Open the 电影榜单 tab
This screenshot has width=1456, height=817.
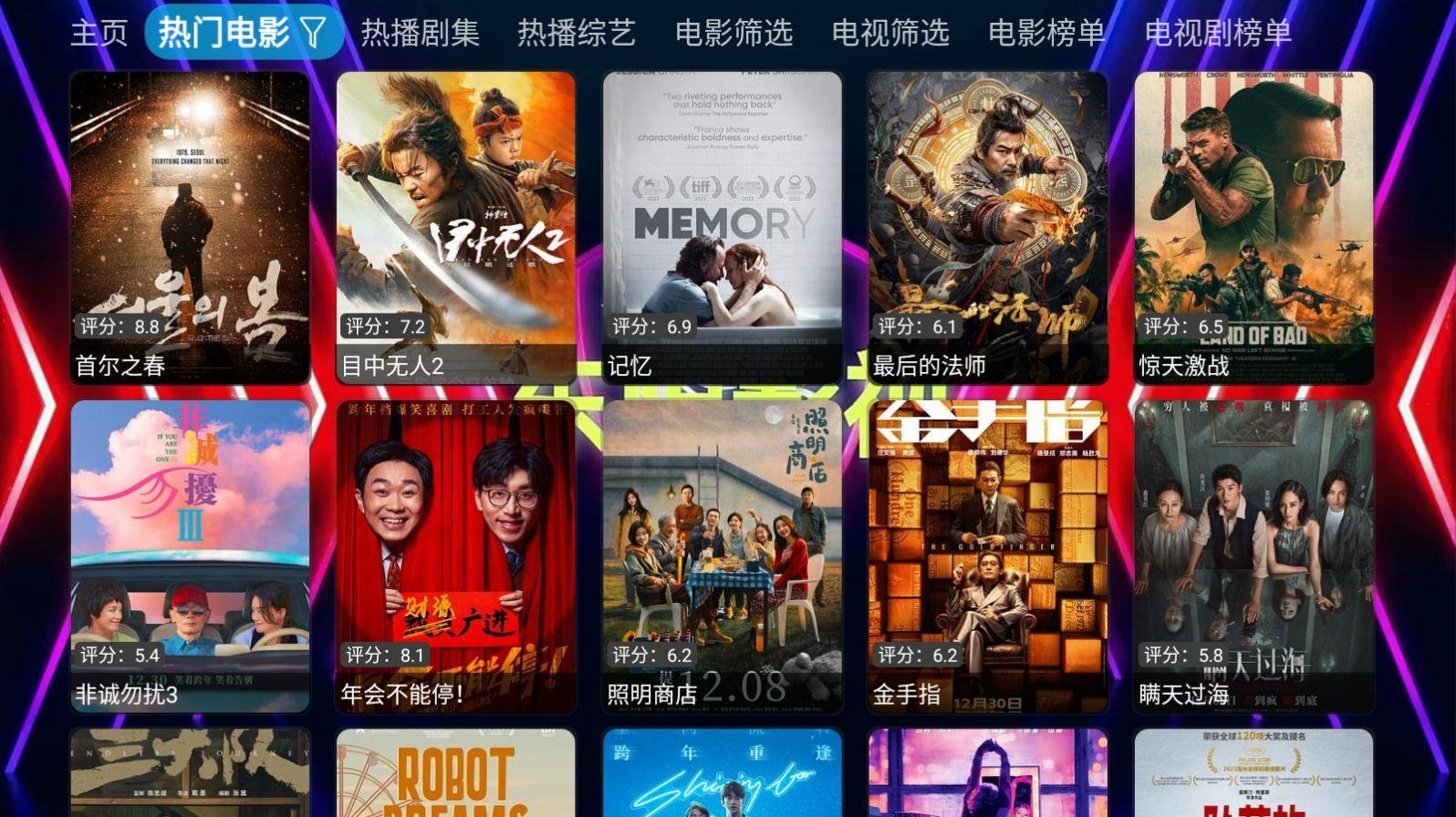tap(1046, 34)
